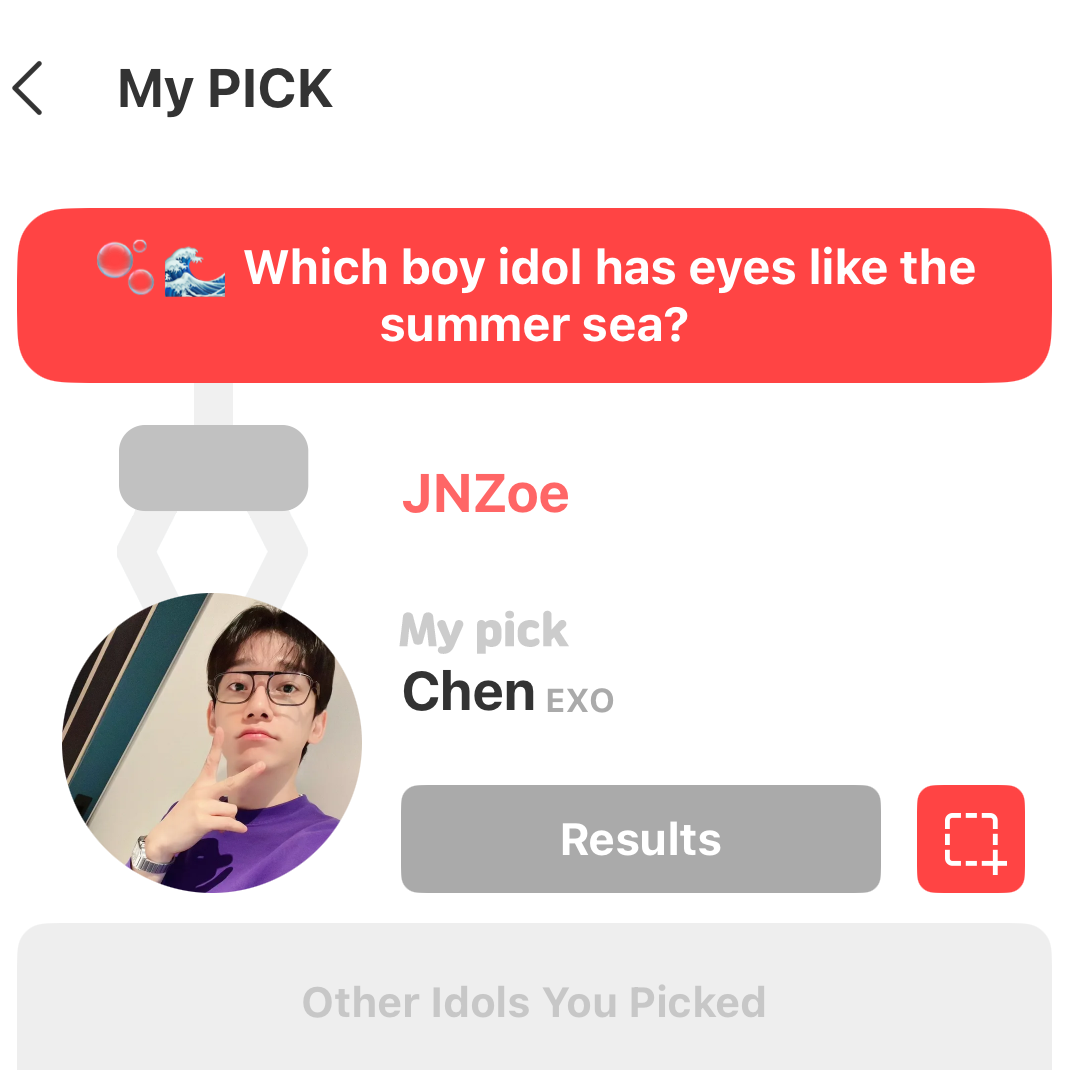Screen dimensions: 1070x1070
Task: Tap the red screenshot capture icon
Action: pos(970,839)
